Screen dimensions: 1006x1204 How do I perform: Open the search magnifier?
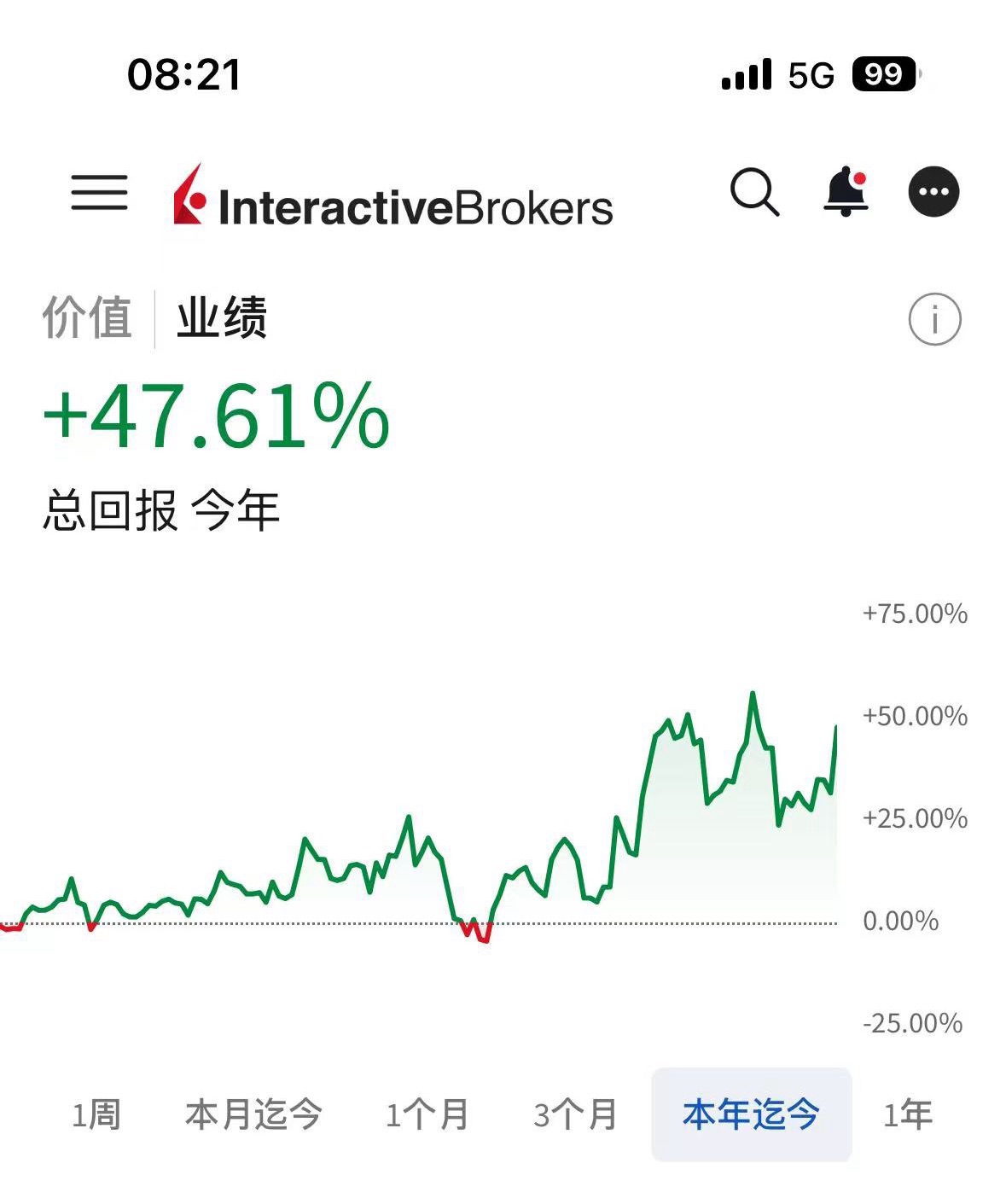pos(754,192)
